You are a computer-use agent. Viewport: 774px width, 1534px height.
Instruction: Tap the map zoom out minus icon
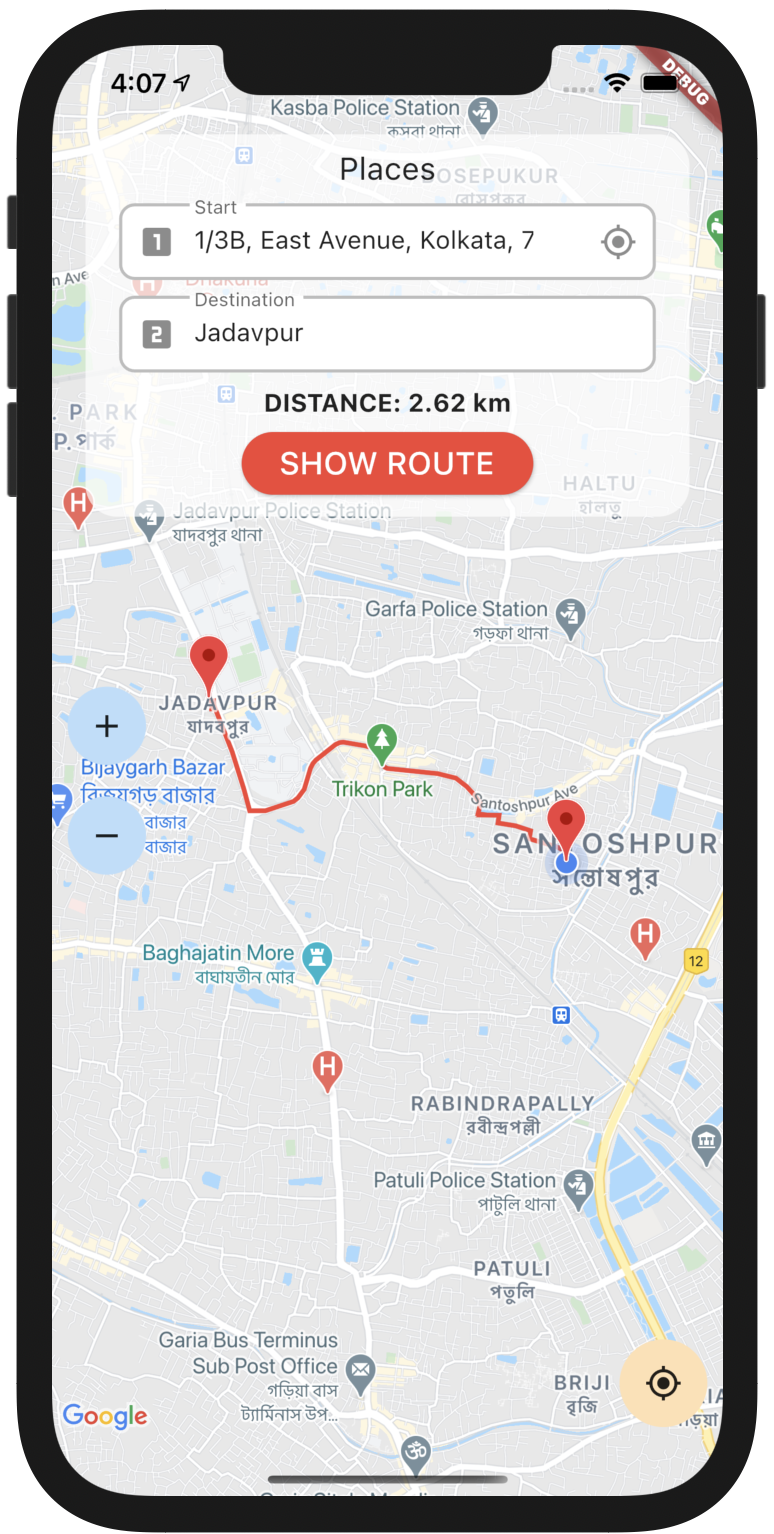pos(106,836)
